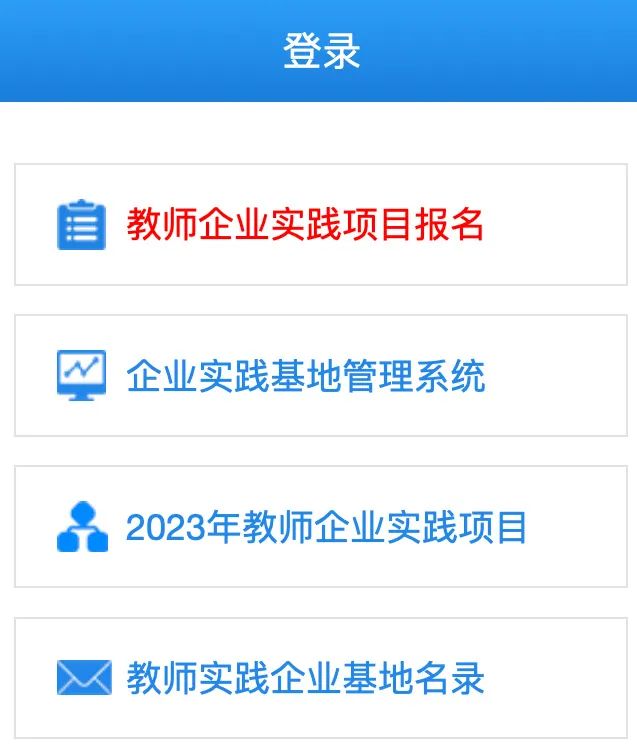Open 2023年教师企业实践项目
Screen dimensions: 637x750
tap(326, 527)
